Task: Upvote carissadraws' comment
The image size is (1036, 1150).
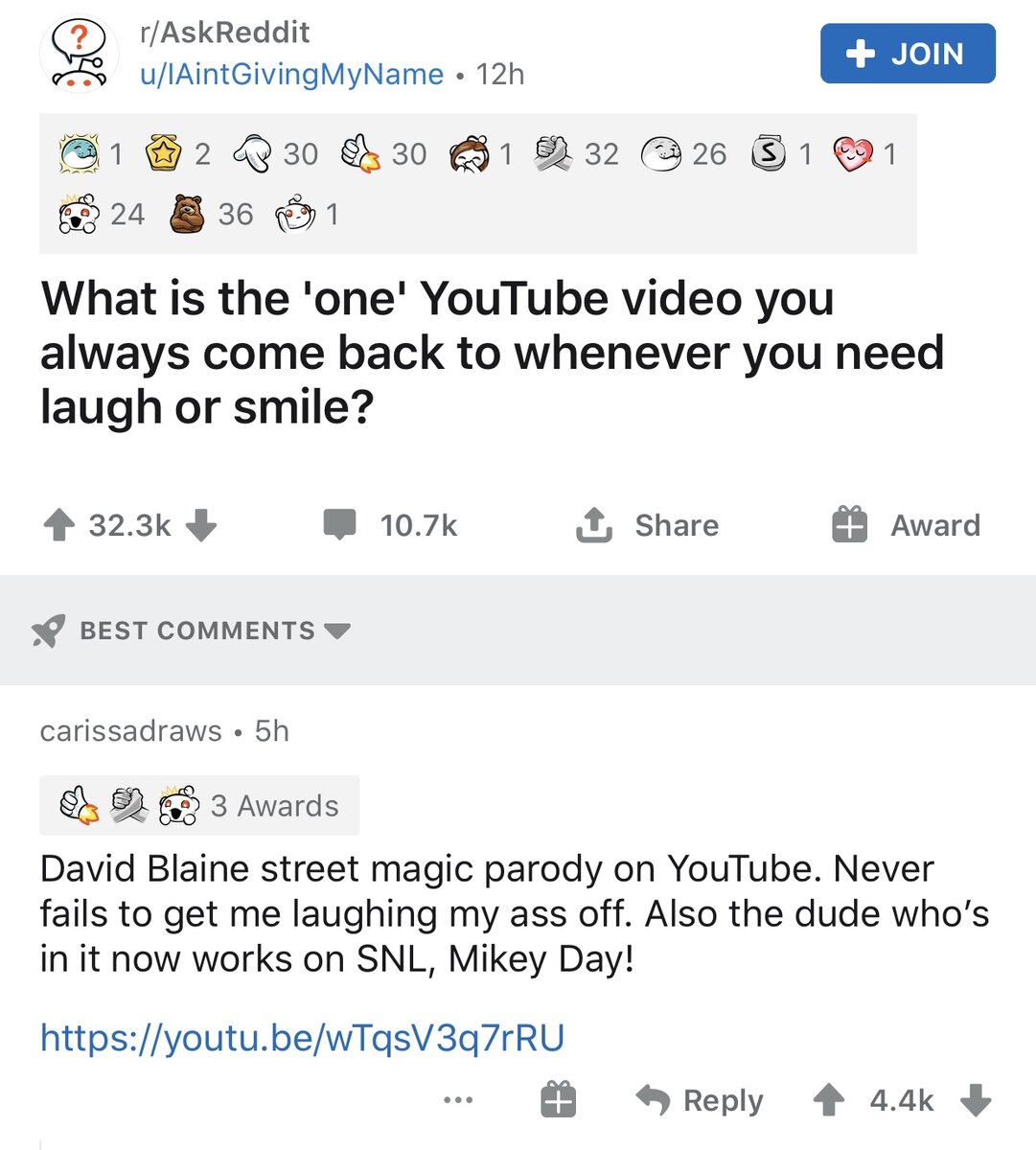Action: click(x=829, y=1099)
